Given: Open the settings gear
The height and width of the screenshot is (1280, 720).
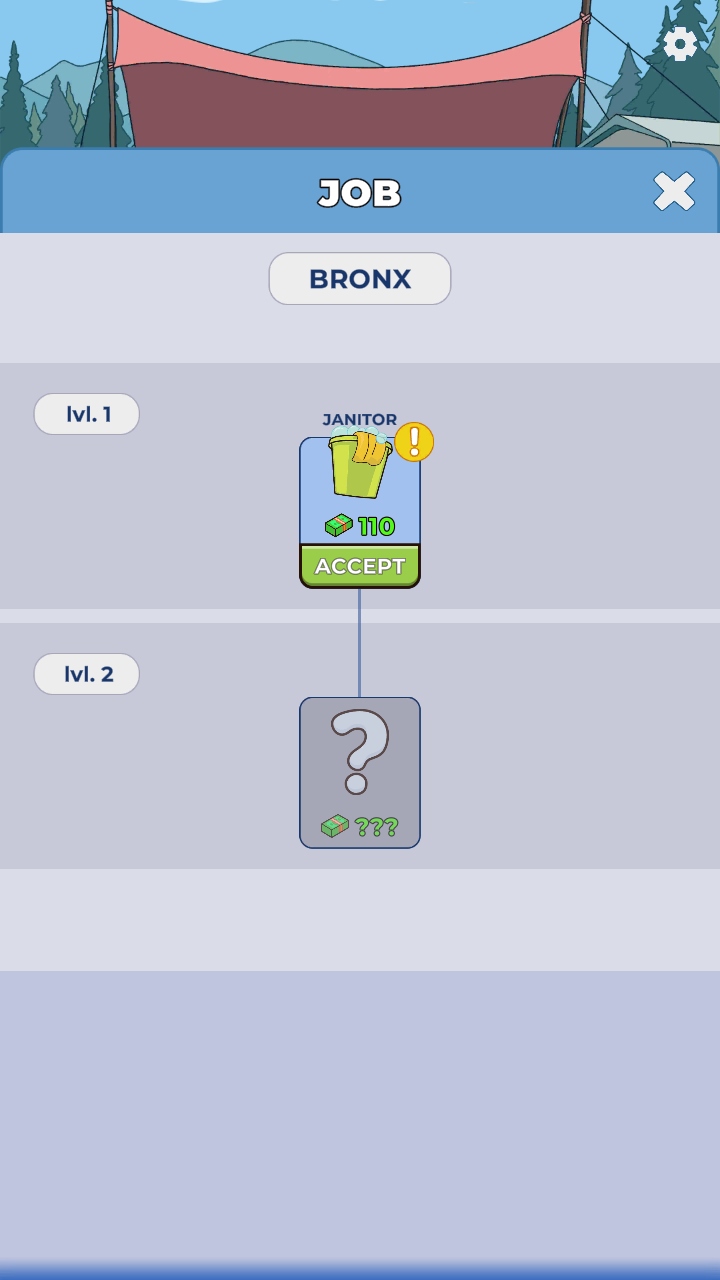Looking at the screenshot, I should click(680, 44).
